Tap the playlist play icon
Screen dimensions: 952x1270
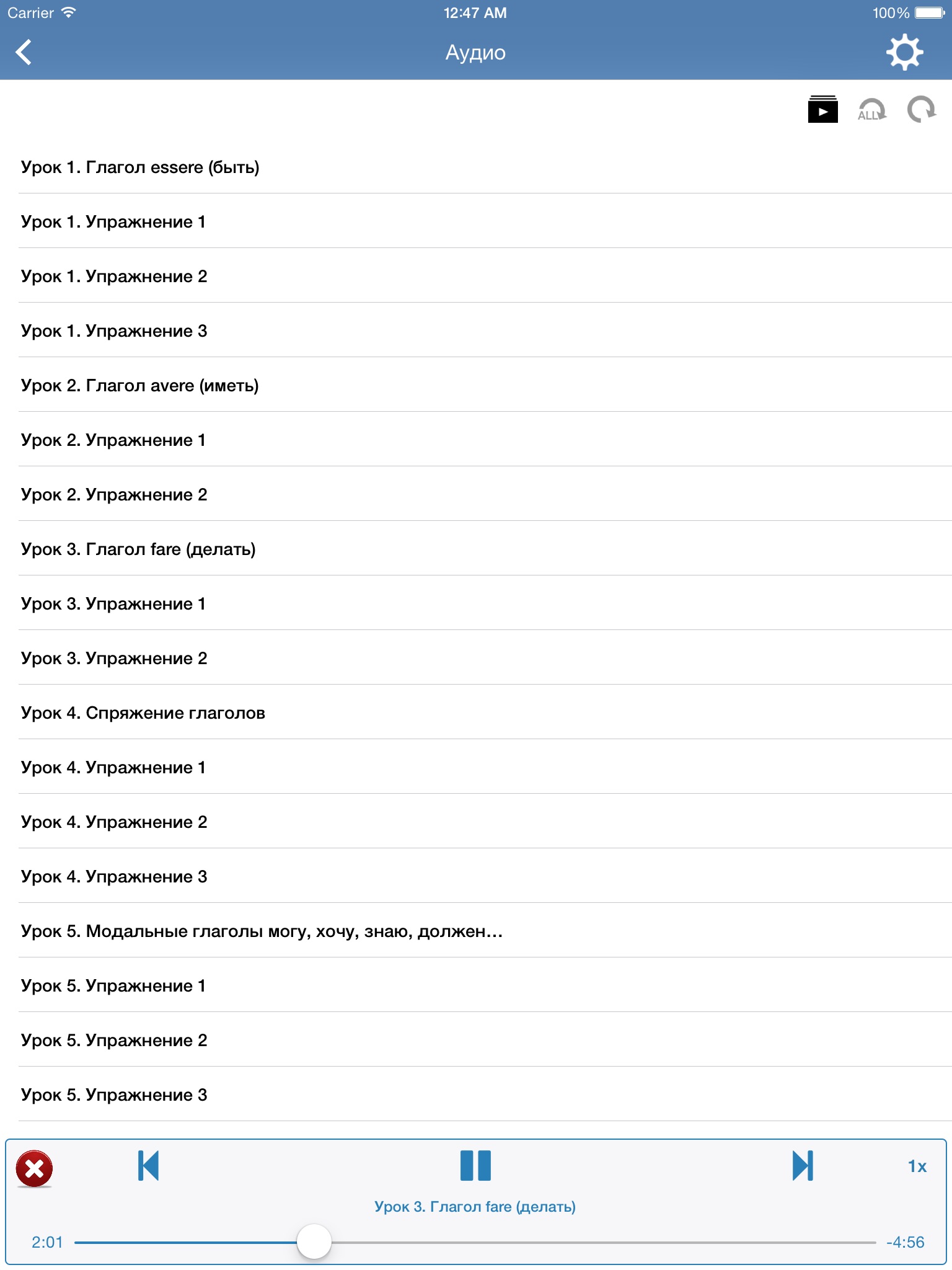point(822,110)
